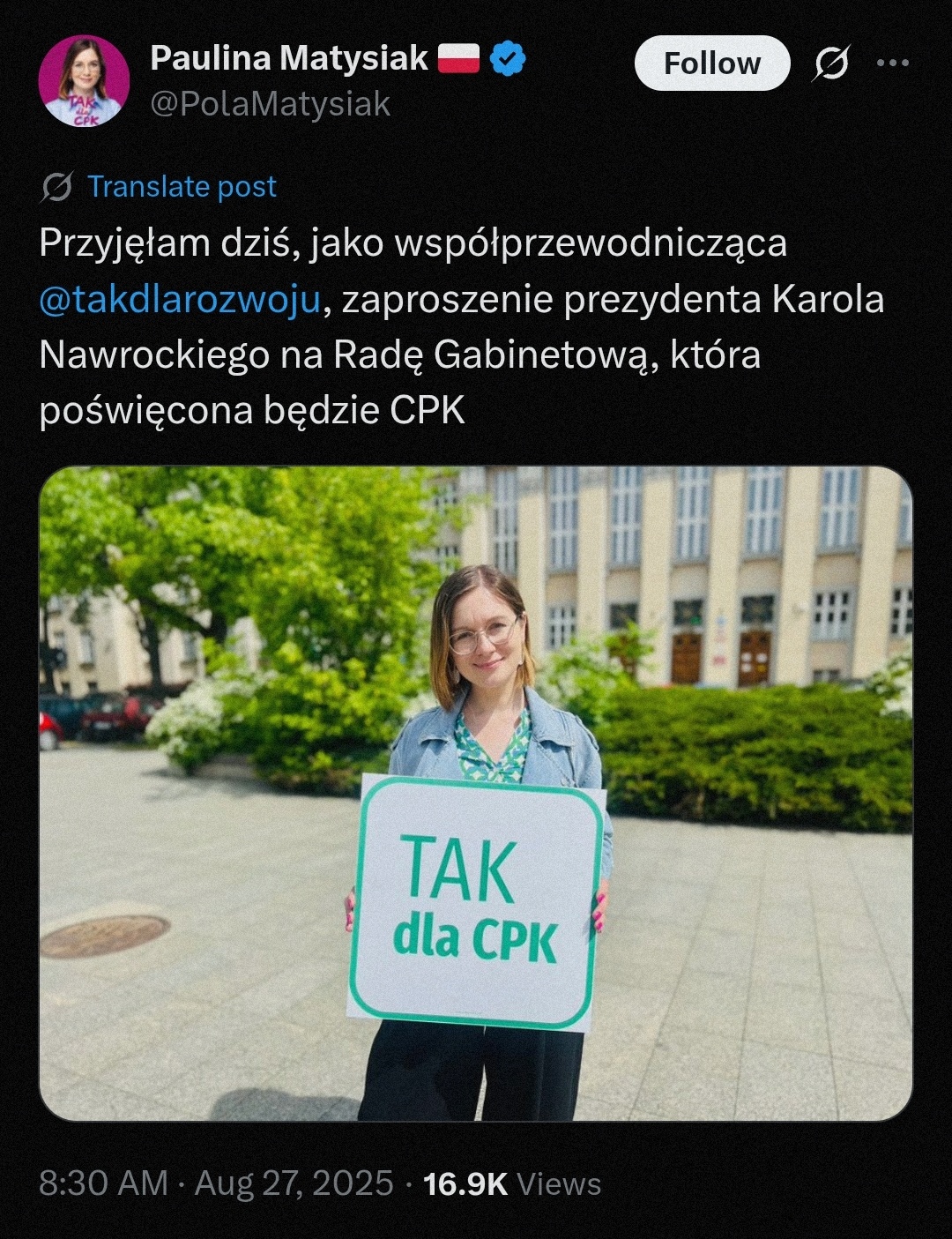Open Paulina Matysiak's profile picture

[x=84, y=81]
